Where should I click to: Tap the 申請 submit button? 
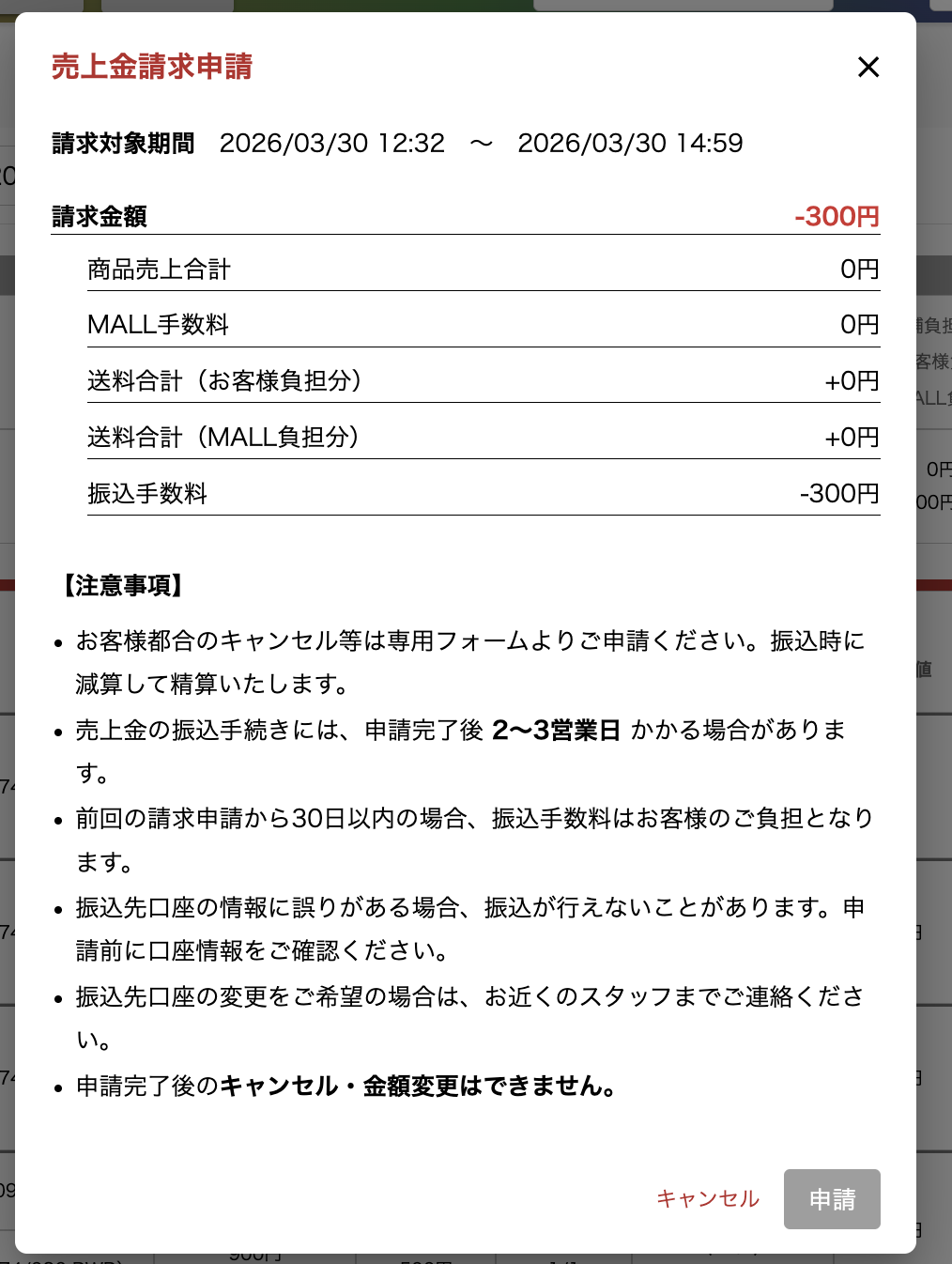pyautogui.click(x=832, y=1199)
